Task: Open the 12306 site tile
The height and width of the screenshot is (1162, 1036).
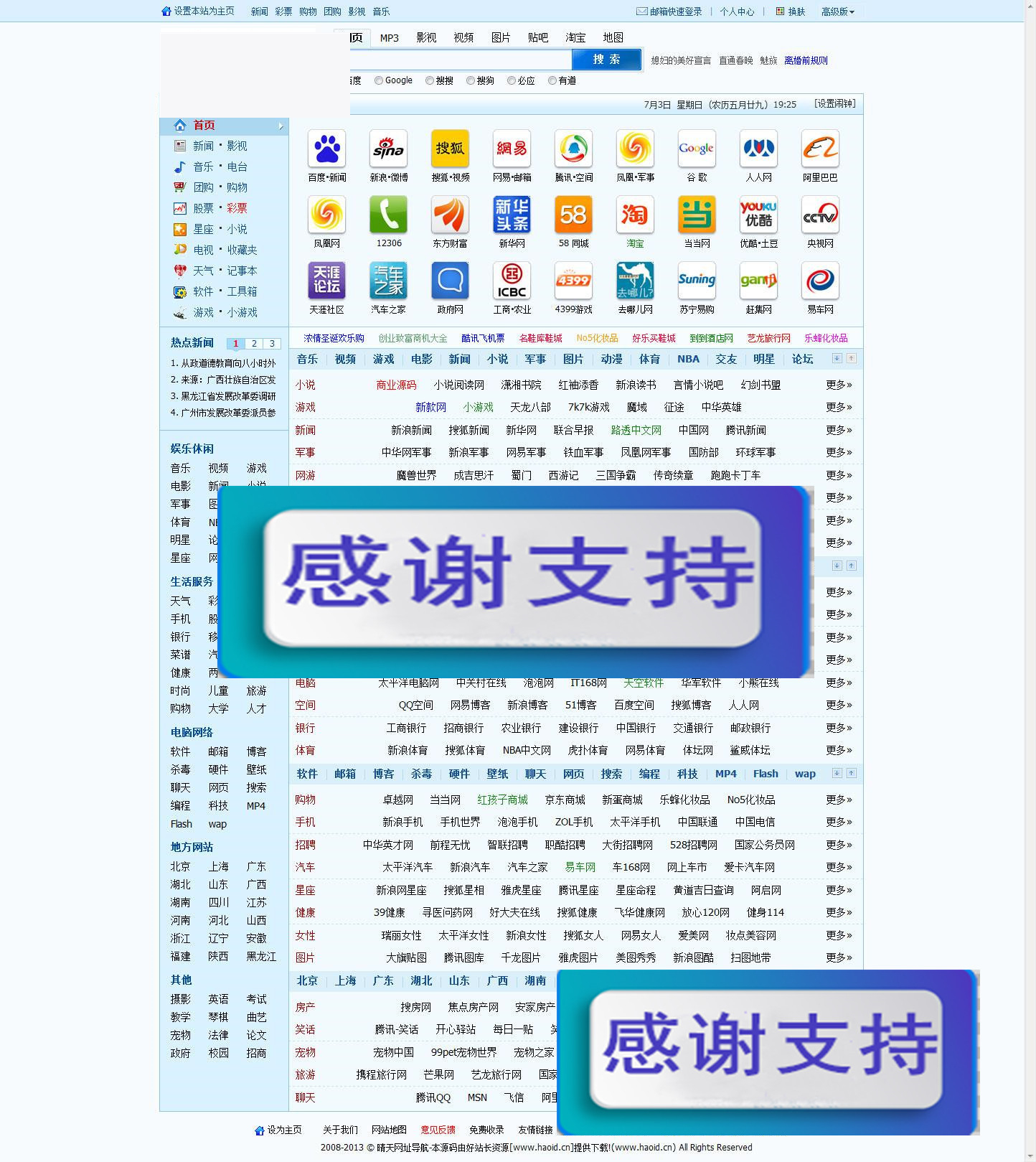Action: tap(388, 221)
